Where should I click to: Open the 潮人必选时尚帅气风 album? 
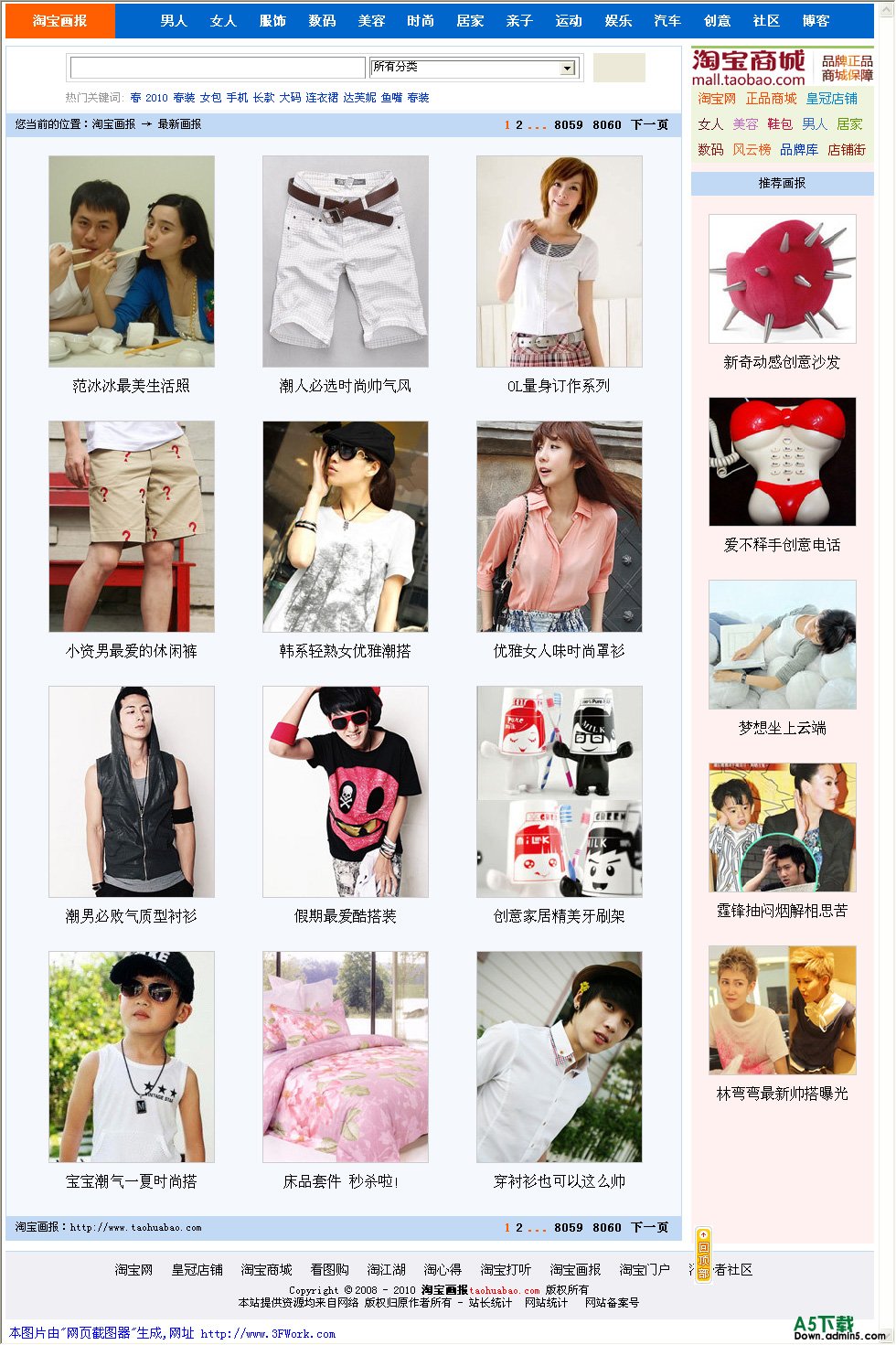pos(346,262)
